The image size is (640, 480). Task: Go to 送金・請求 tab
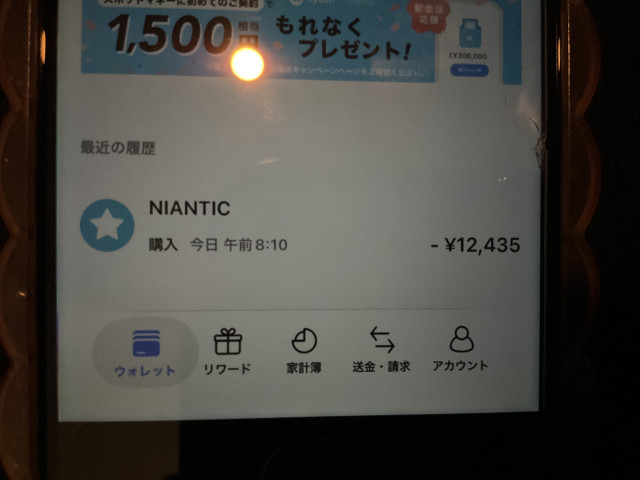pos(380,351)
